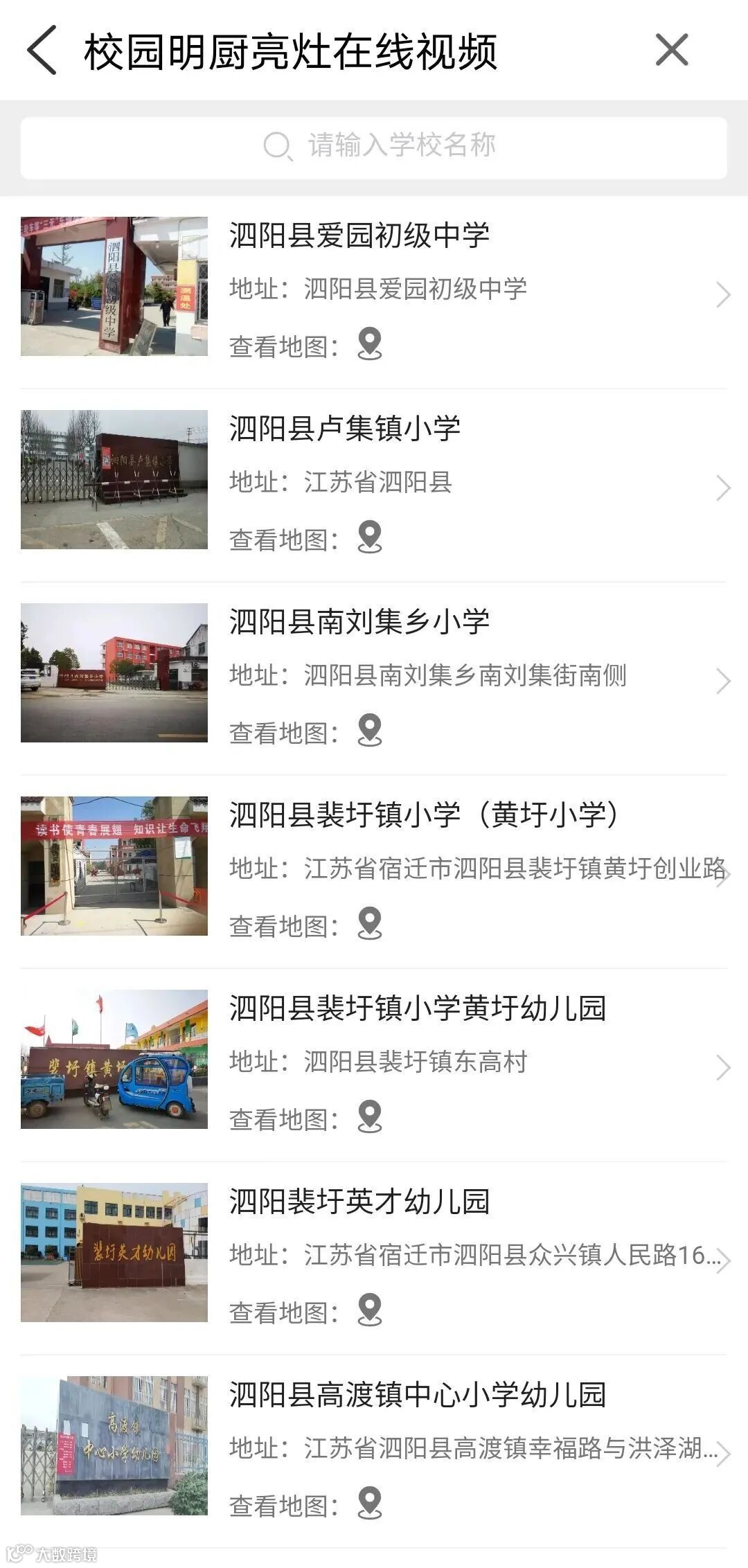Open 泗阳县爱园初级中学 video entry
The image size is (748, 1568).
click(x=359, y=235)
